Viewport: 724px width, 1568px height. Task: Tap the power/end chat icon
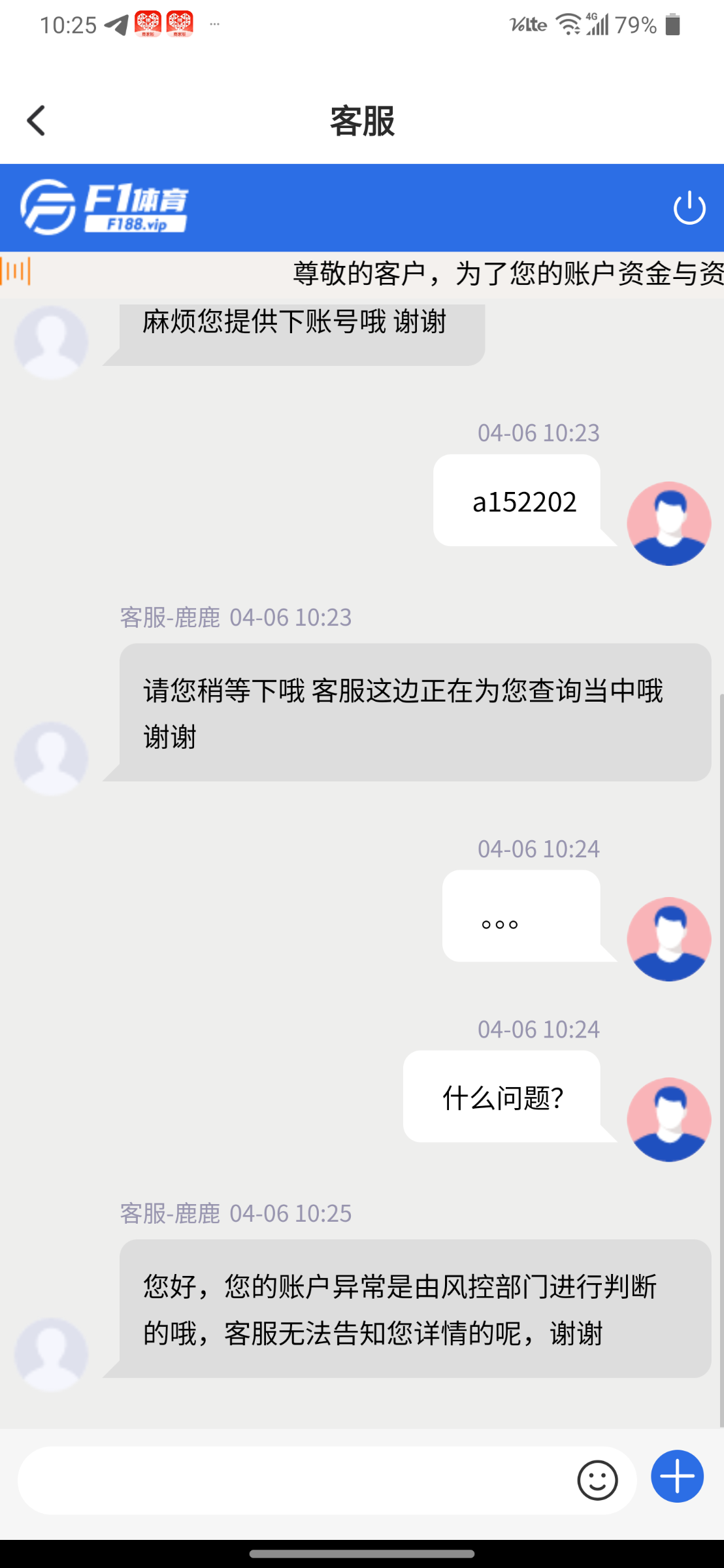tap(689, 208)
